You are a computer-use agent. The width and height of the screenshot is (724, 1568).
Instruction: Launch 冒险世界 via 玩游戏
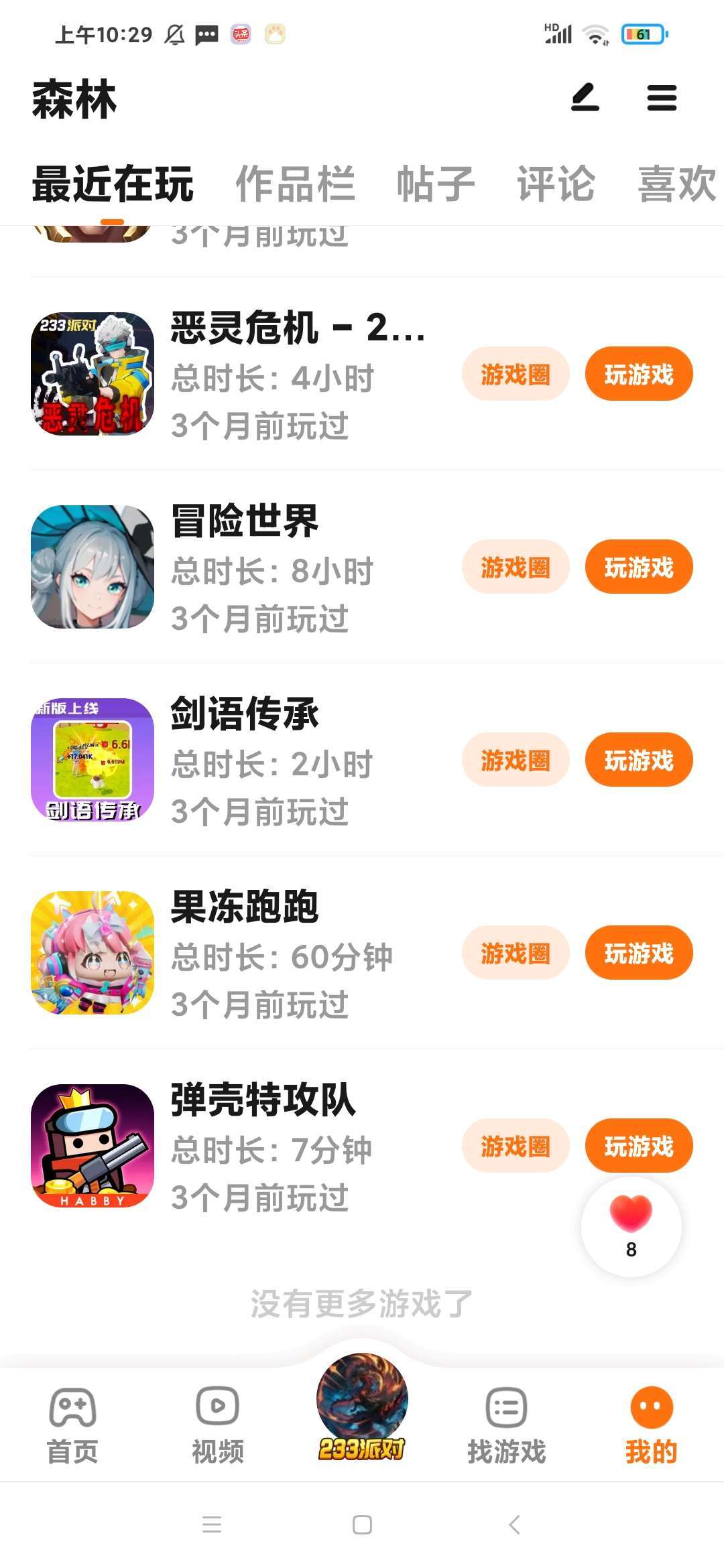click(639, 567)
